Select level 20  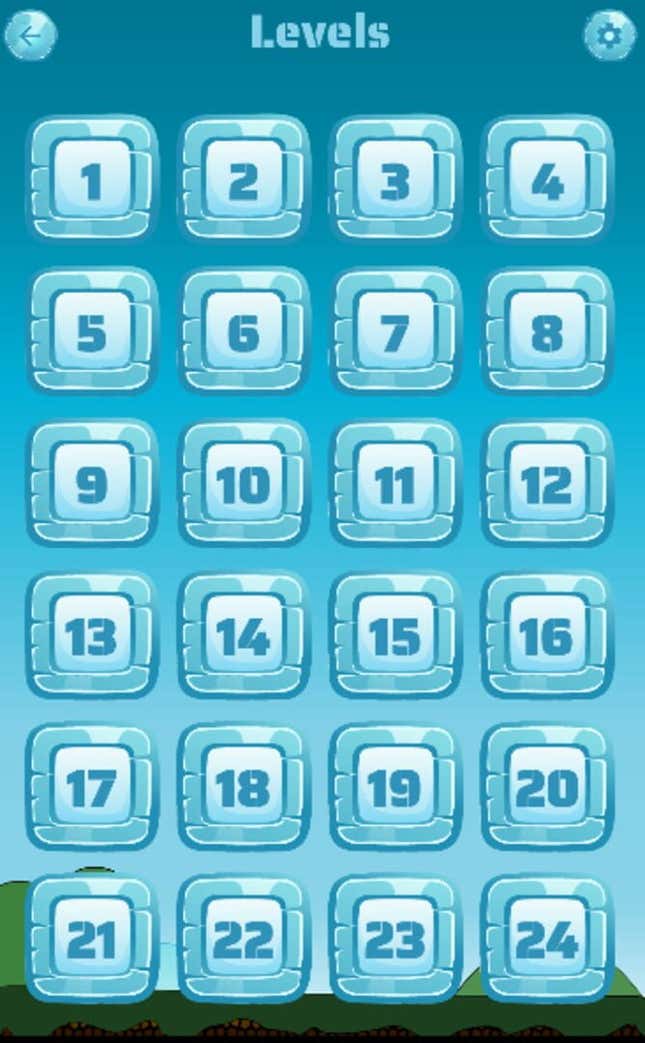click(547, 786)
